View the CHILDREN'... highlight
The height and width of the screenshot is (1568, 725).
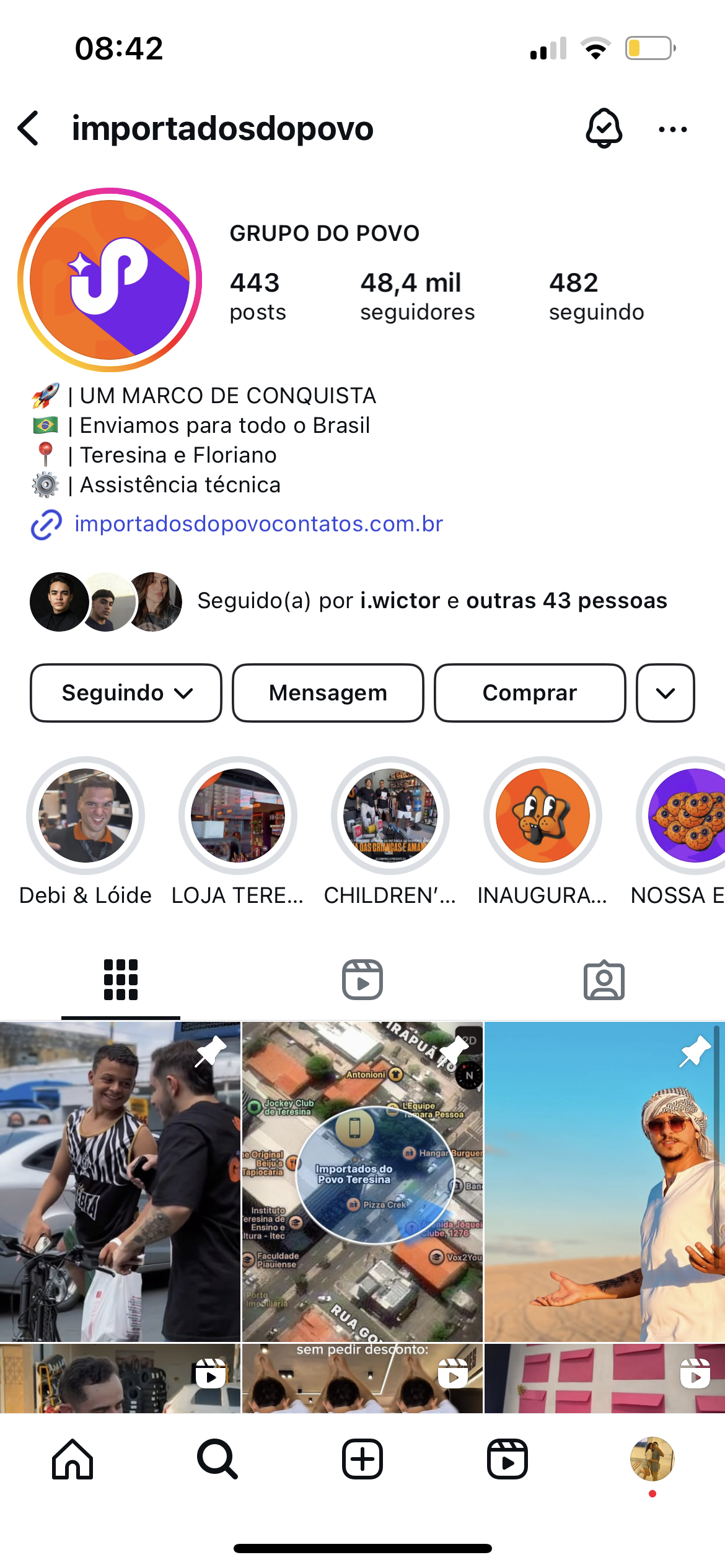(390, 816)
